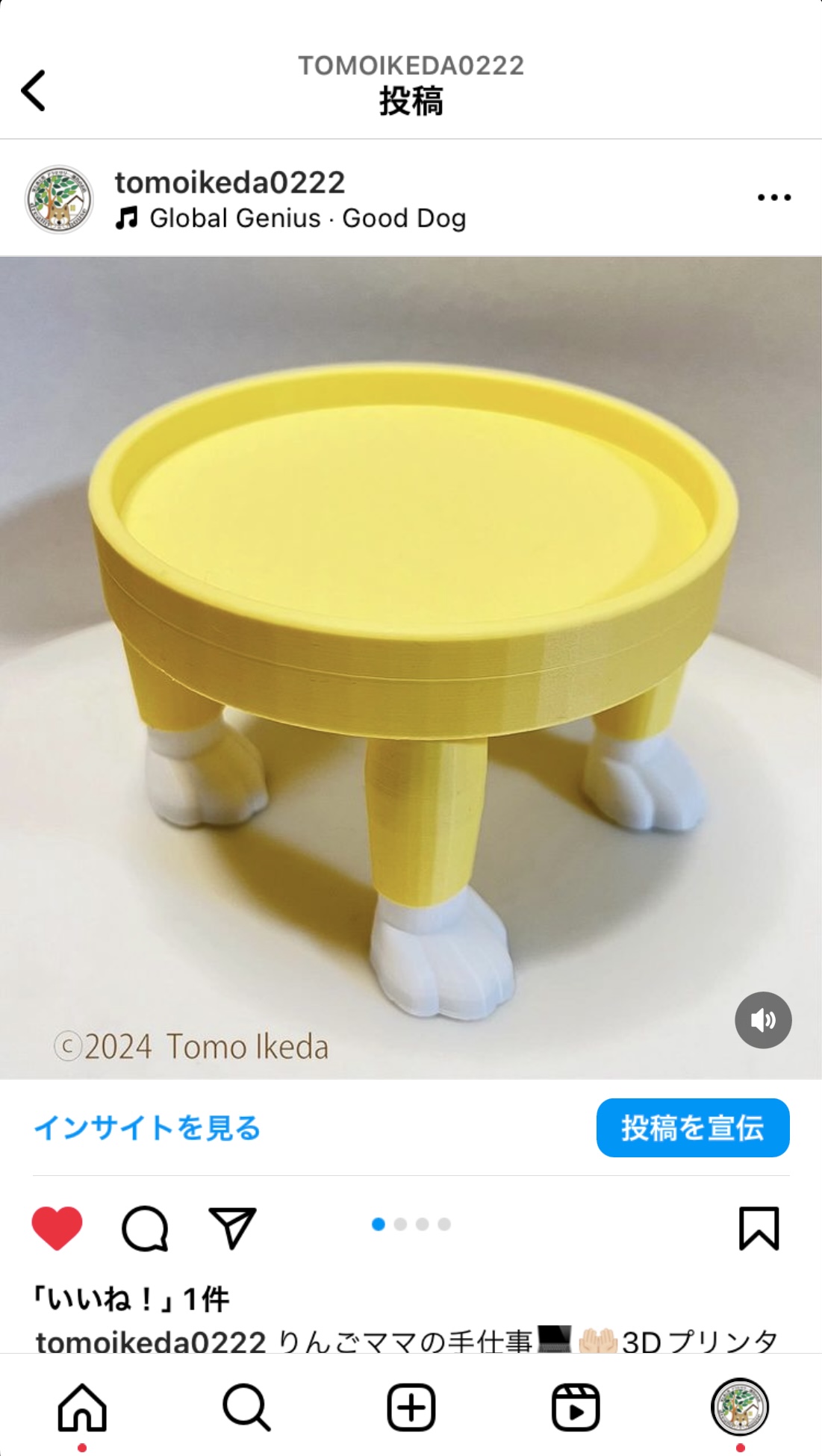Image resolution: width=822 pixels, height=1456 pixels.
Task: Create a new post with plus tab
Action: (411, 1408)
